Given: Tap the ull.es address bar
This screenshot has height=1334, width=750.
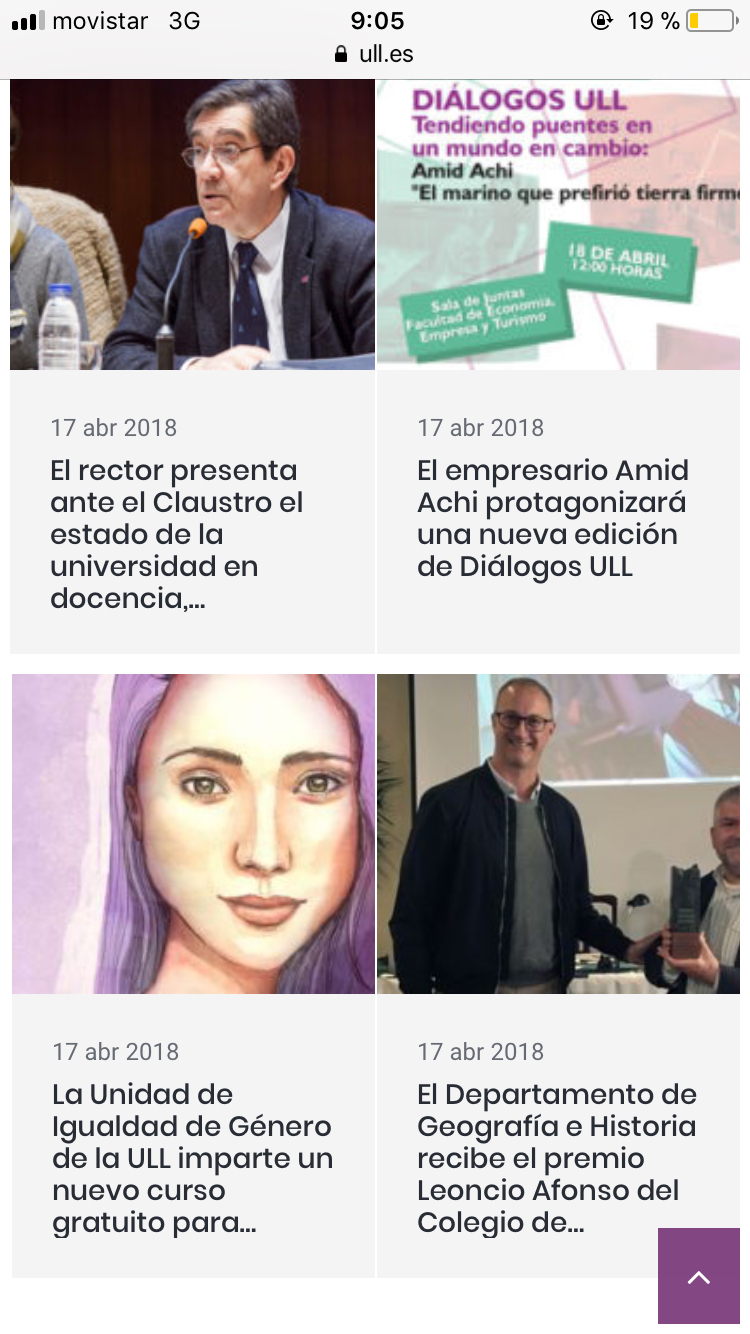Looking at the screenshot, I should (x=375, y=54).
